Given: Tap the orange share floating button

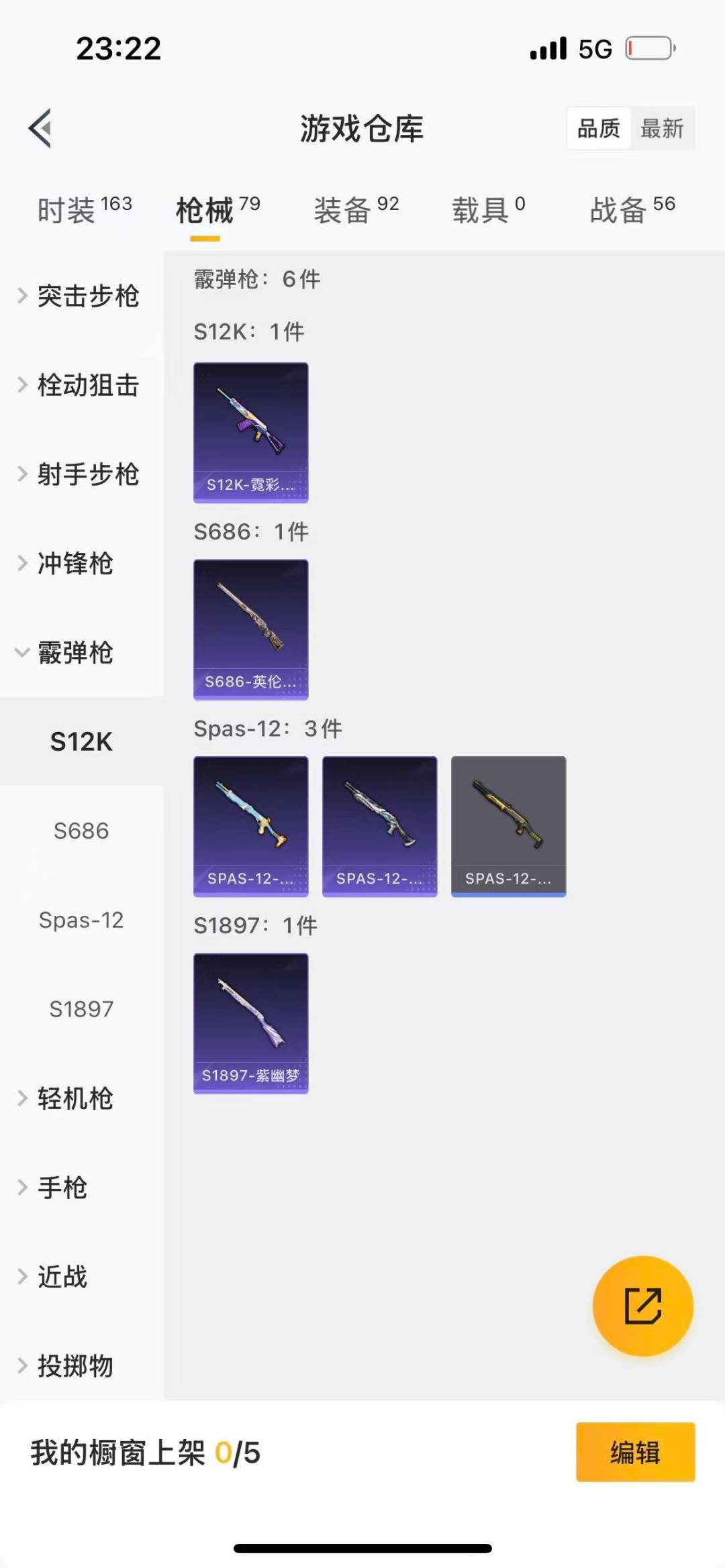Looking at the screenshot, I should coord(642,1306).
